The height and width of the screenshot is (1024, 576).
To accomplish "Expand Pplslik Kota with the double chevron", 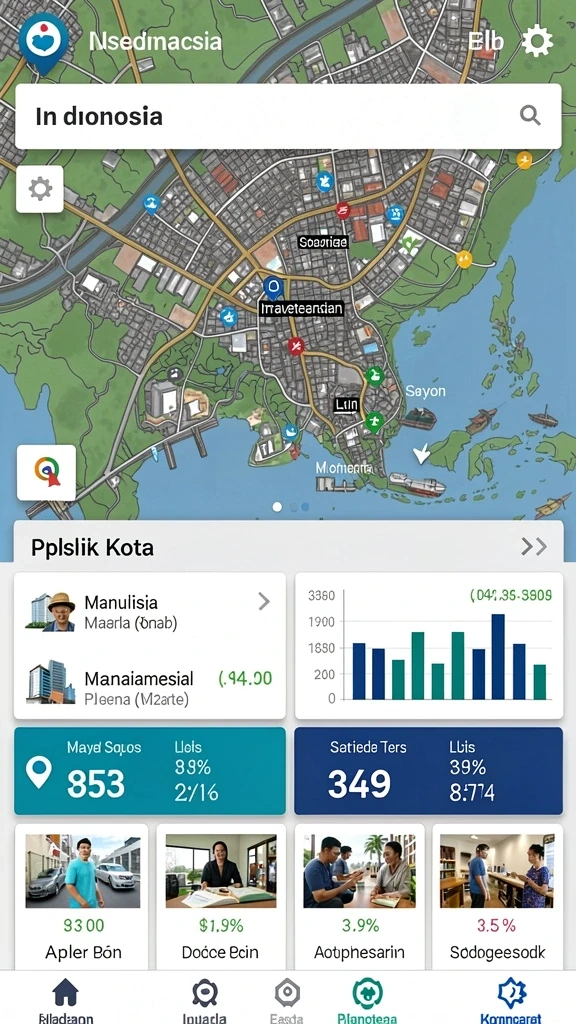I will [534, 547].
